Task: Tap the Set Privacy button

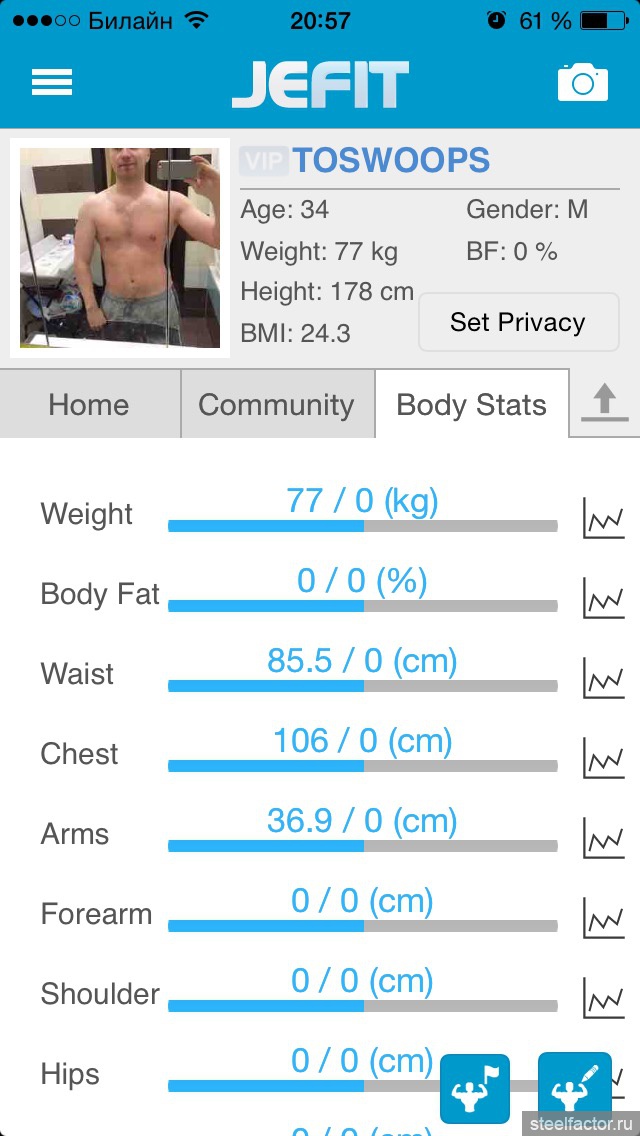Action: [x=518, y=322]
